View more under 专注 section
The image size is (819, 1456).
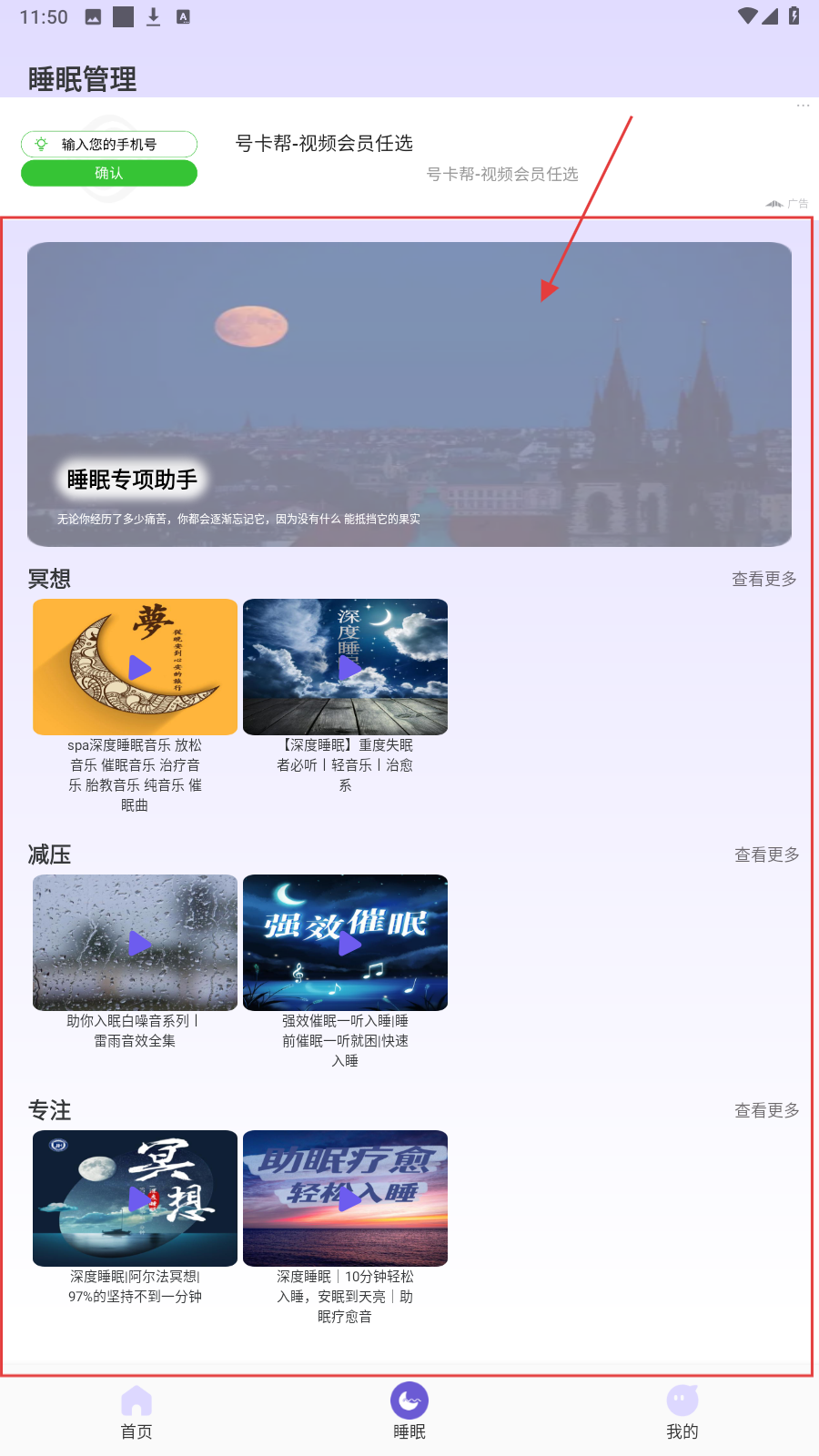[766, 1110]
